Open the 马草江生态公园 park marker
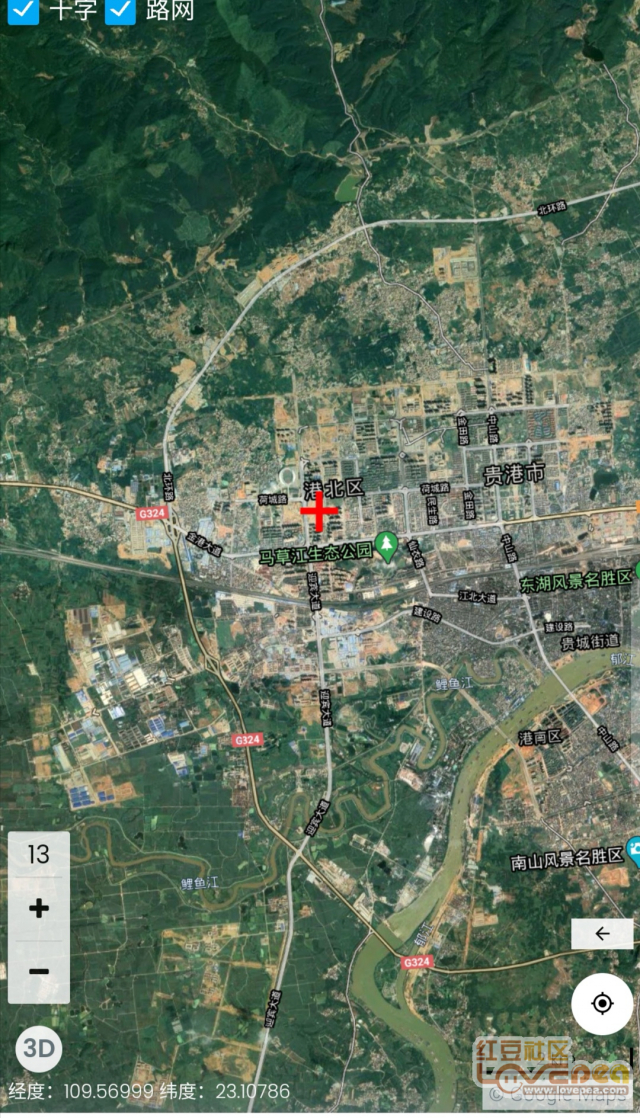The image size is (640, 1118). coord(387,546)
